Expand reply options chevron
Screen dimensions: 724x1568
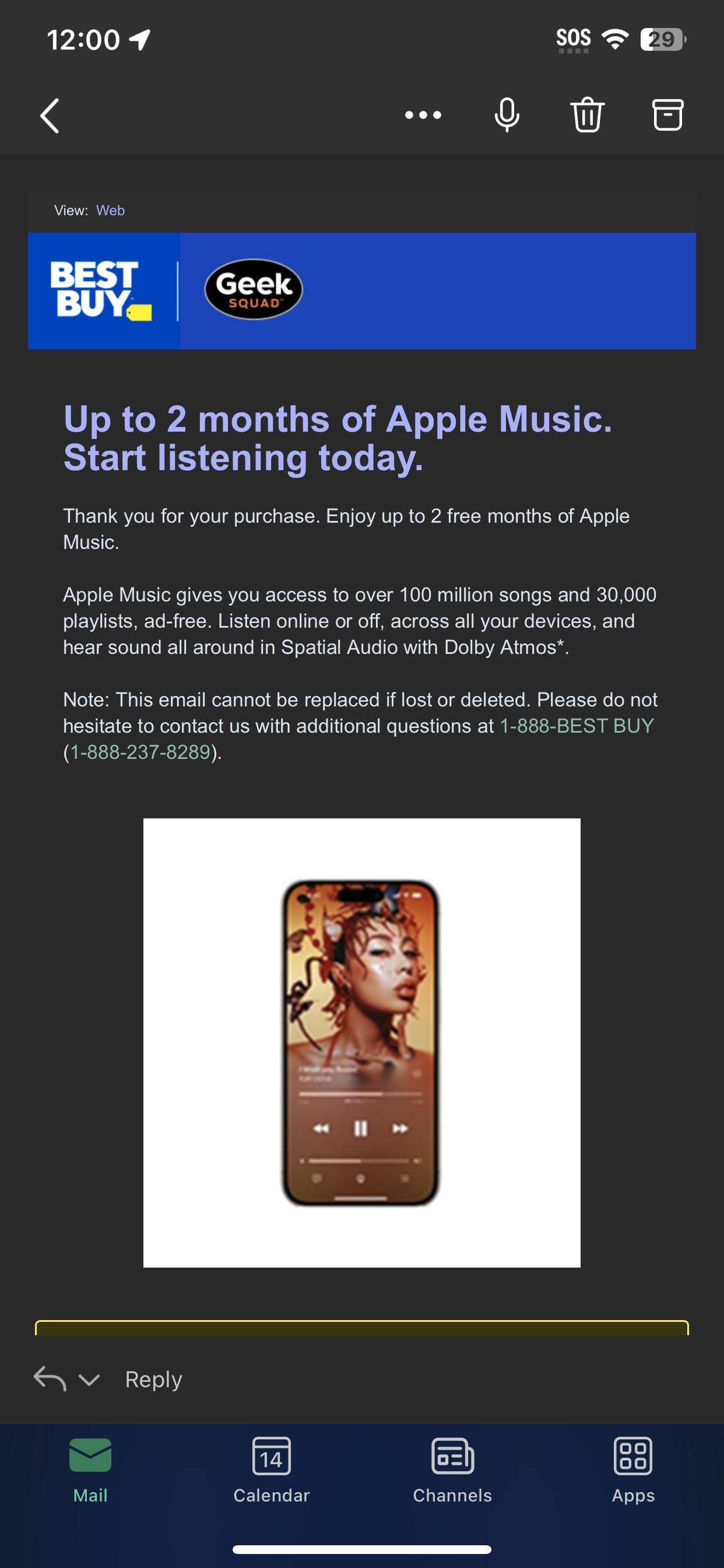coord(89,1380)
